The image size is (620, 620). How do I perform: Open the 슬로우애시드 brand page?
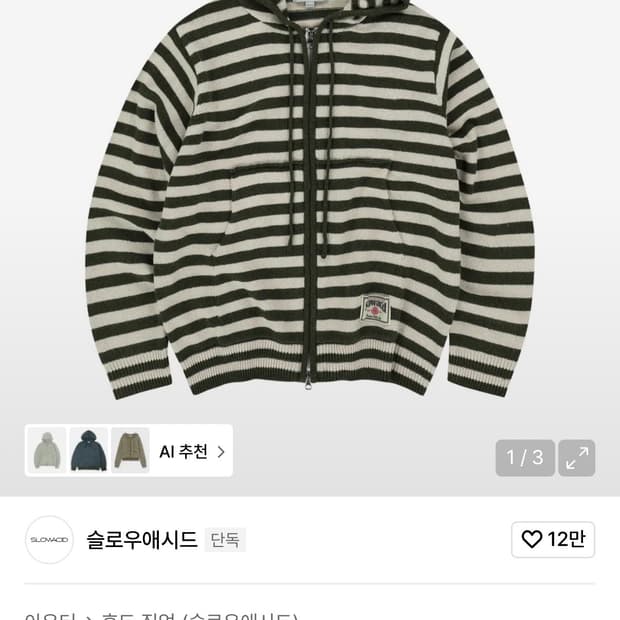pos(141,540)
